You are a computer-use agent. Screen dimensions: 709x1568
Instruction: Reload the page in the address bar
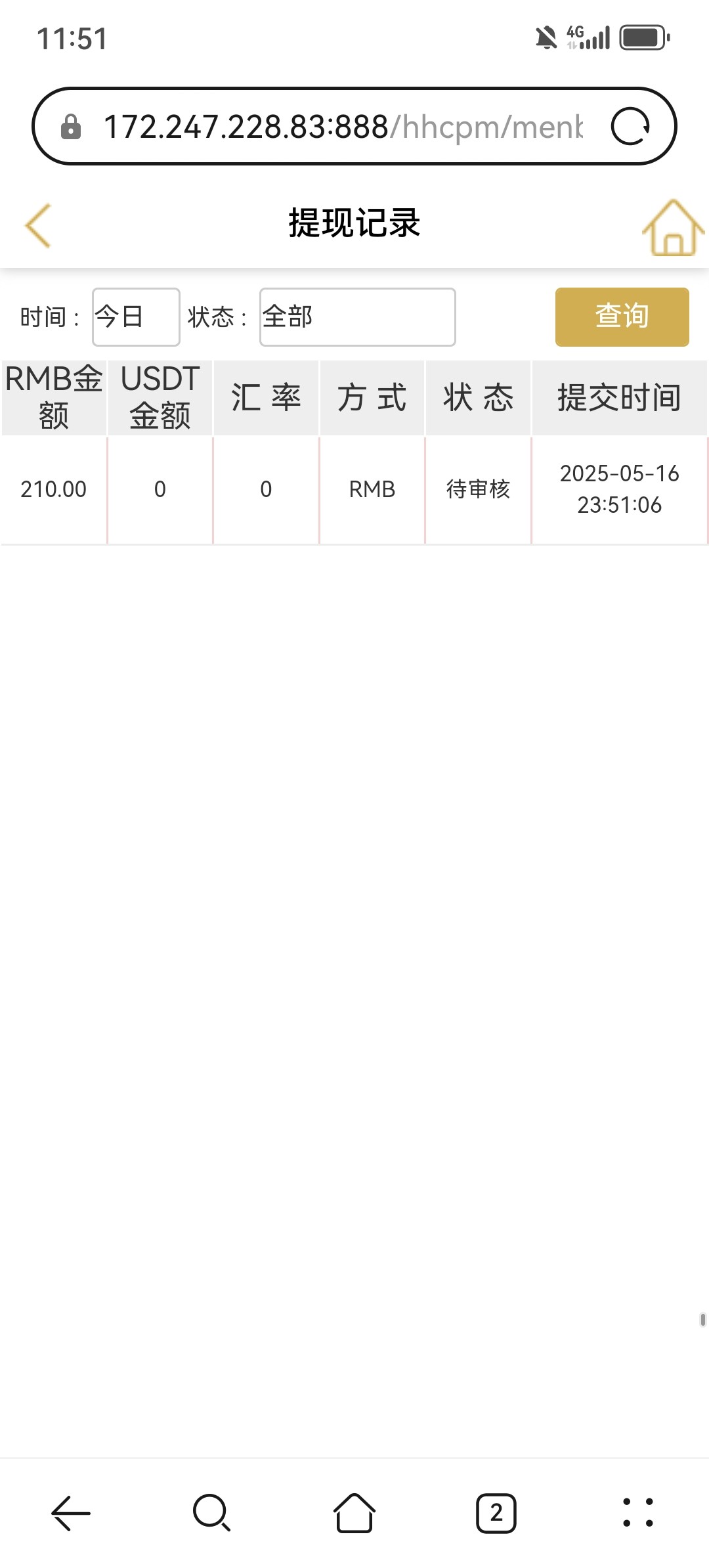(x=630, y=126)
